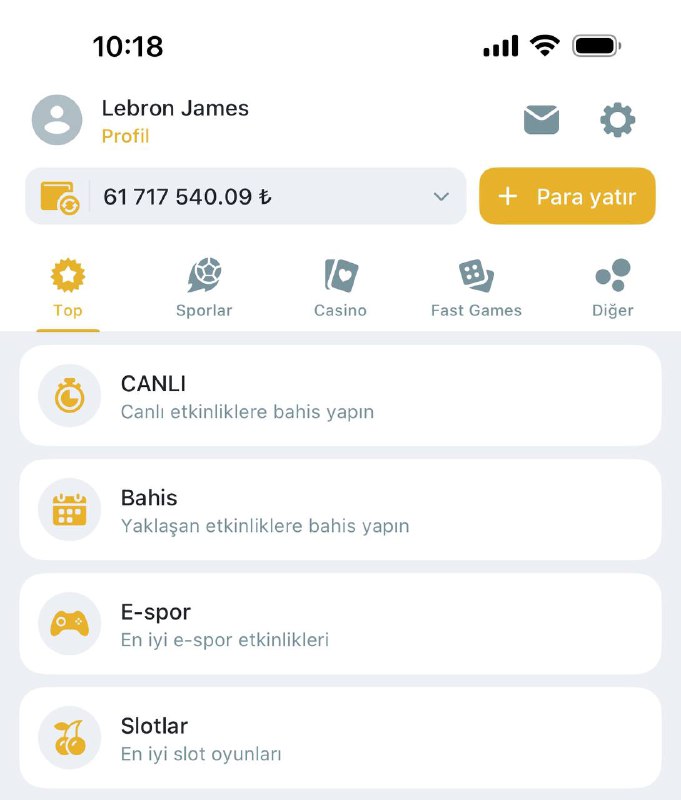Select the Top tab
This screenshot has width=681, height=800.
[68, 289]
